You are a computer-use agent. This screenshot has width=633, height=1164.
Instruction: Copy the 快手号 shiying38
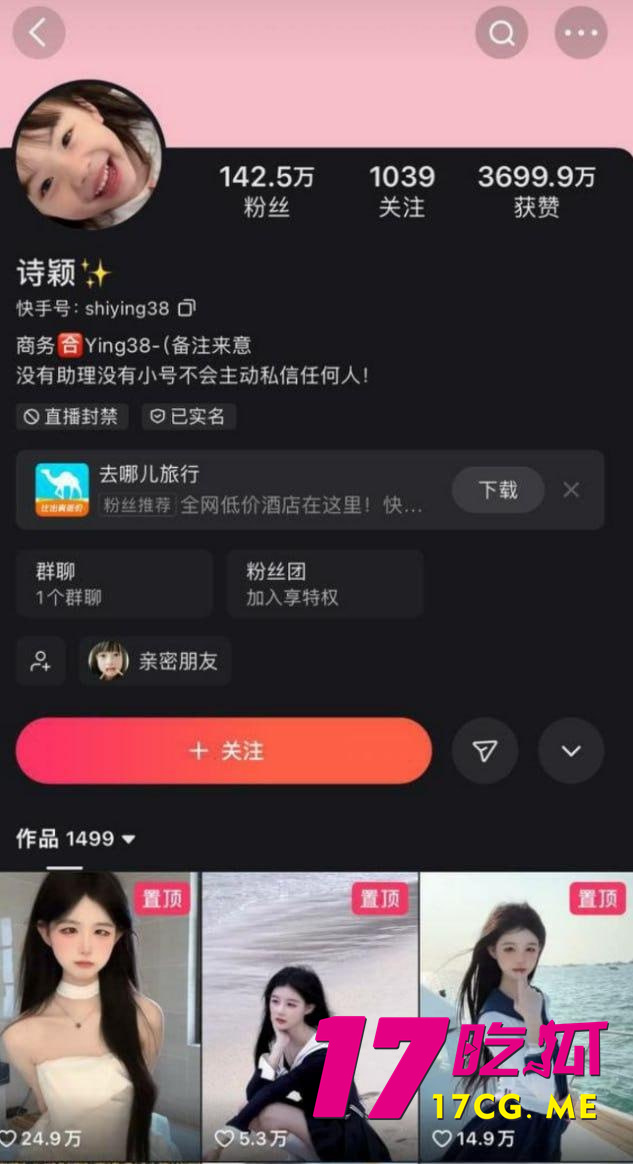187,308
